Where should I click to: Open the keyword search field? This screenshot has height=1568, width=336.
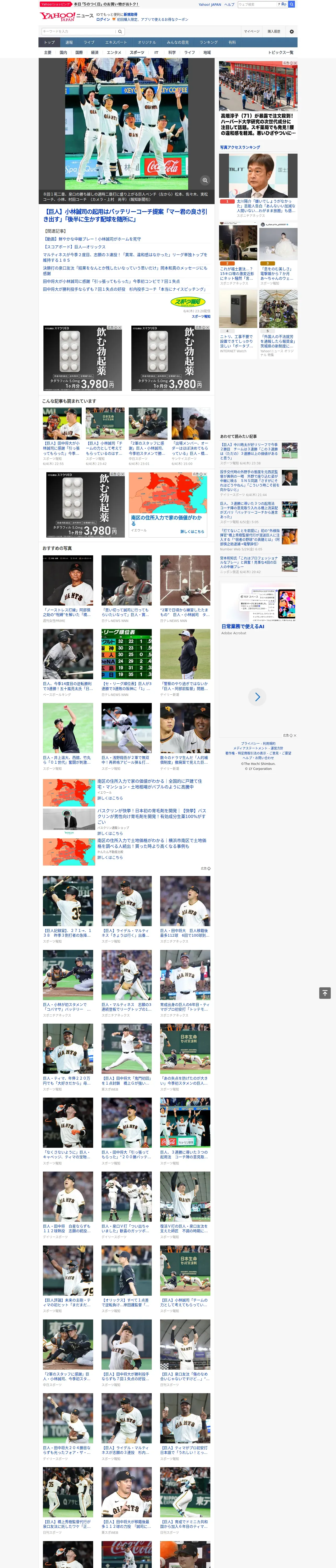click(79, 31)
